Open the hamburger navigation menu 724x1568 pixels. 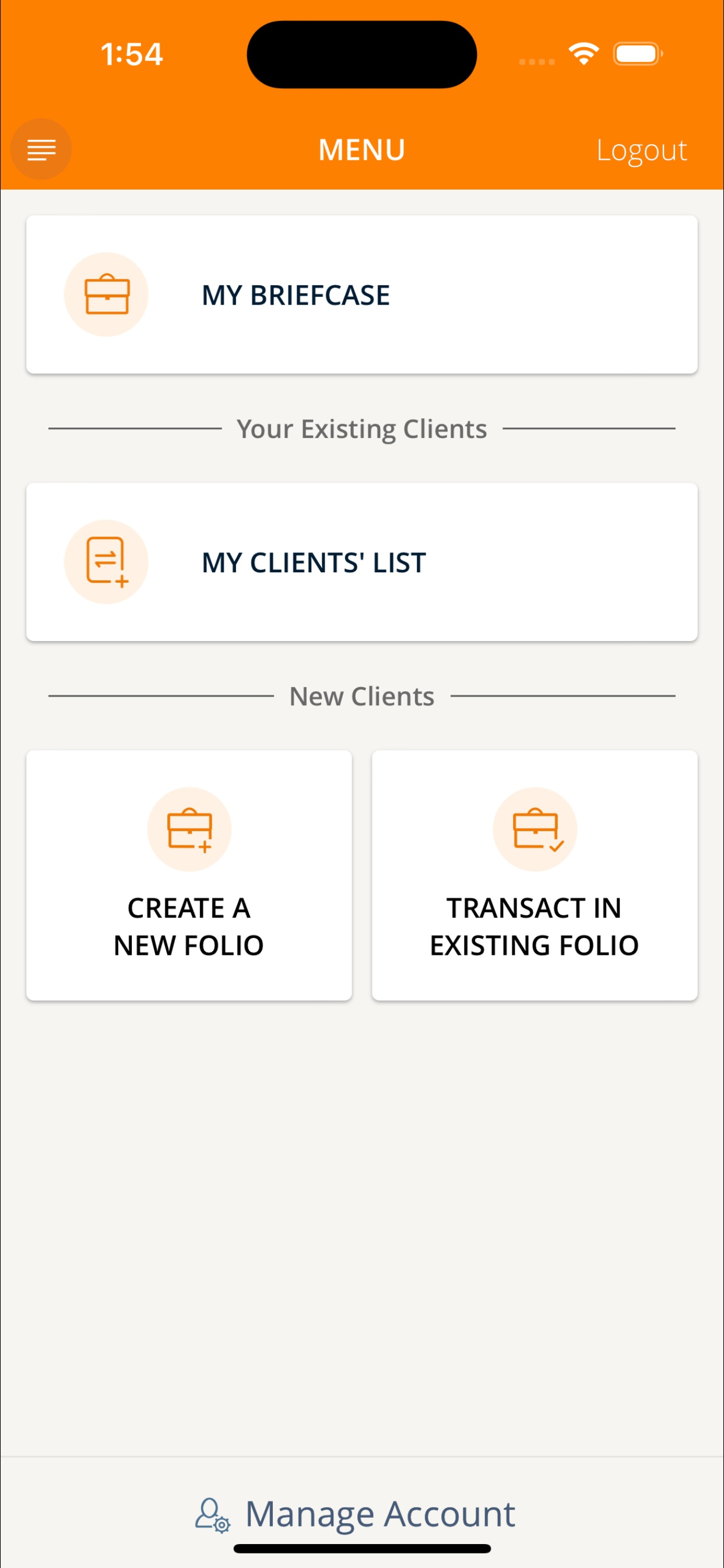coord(40,149)
